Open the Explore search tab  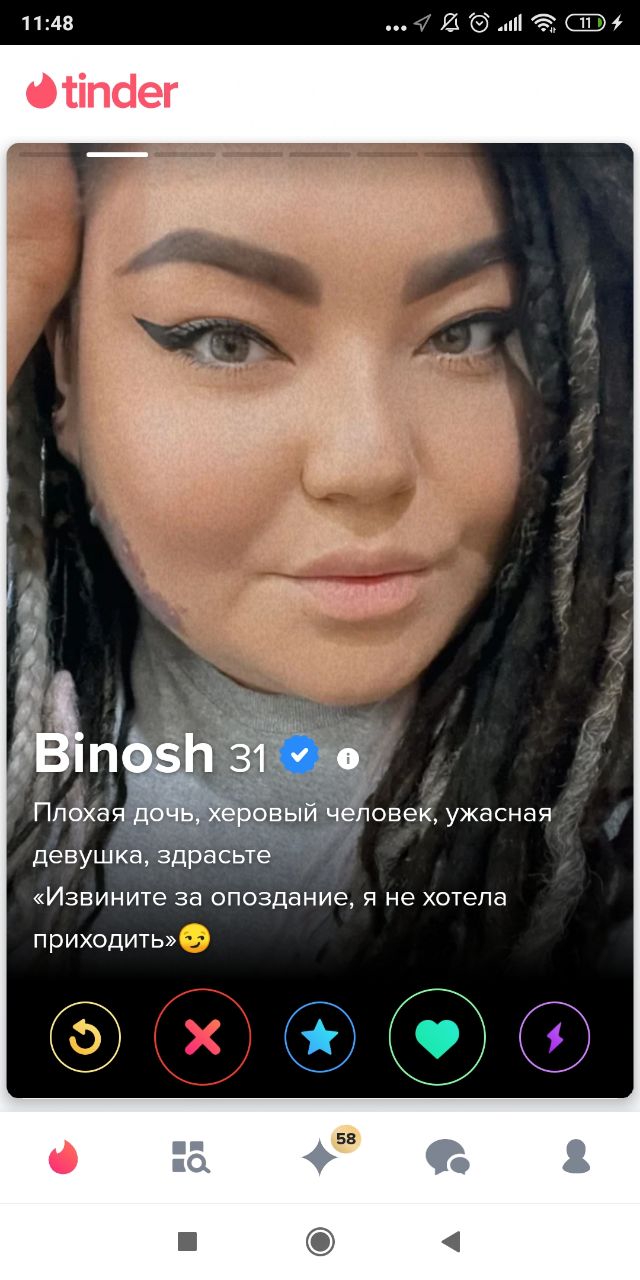click(189, 1157)
